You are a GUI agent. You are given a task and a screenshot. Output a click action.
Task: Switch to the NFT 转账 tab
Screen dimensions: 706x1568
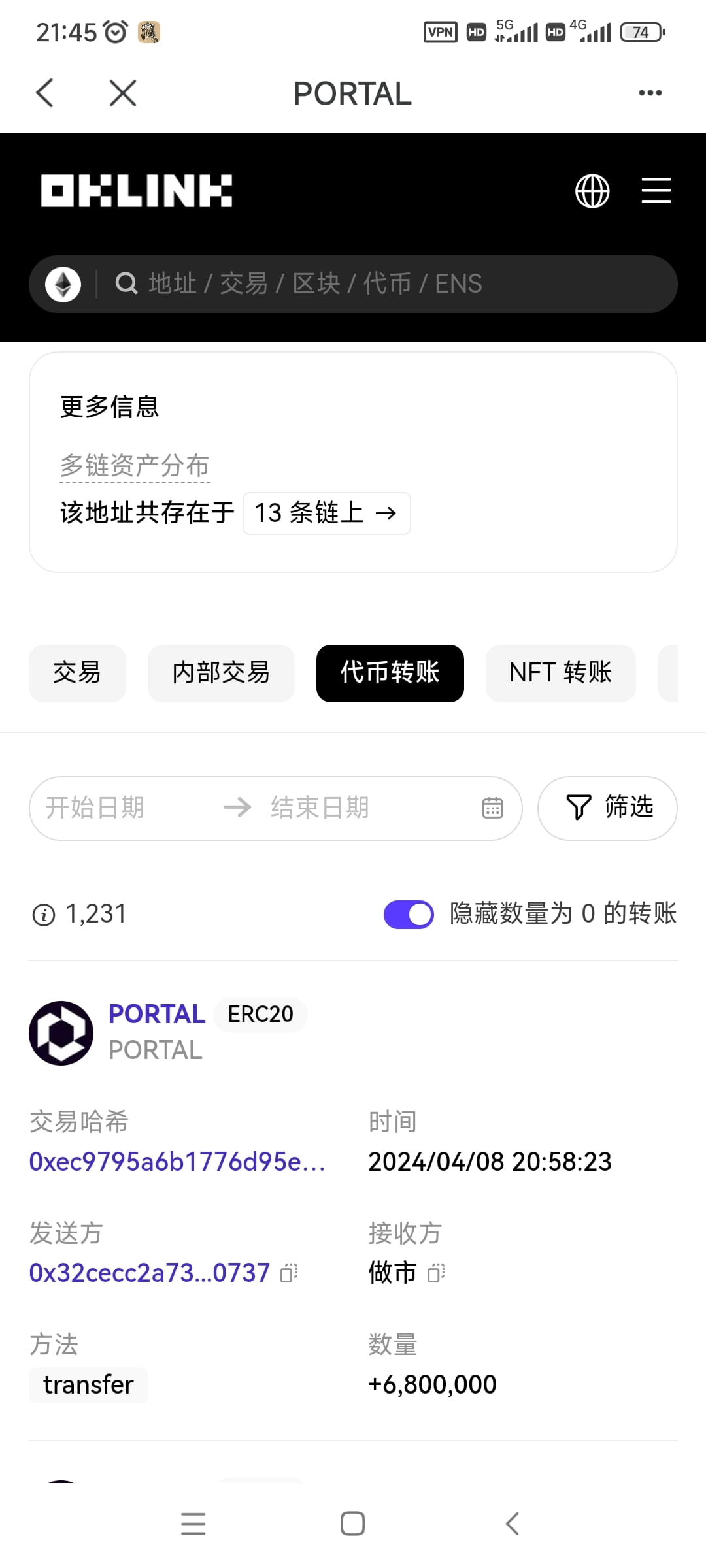[560, 674]
